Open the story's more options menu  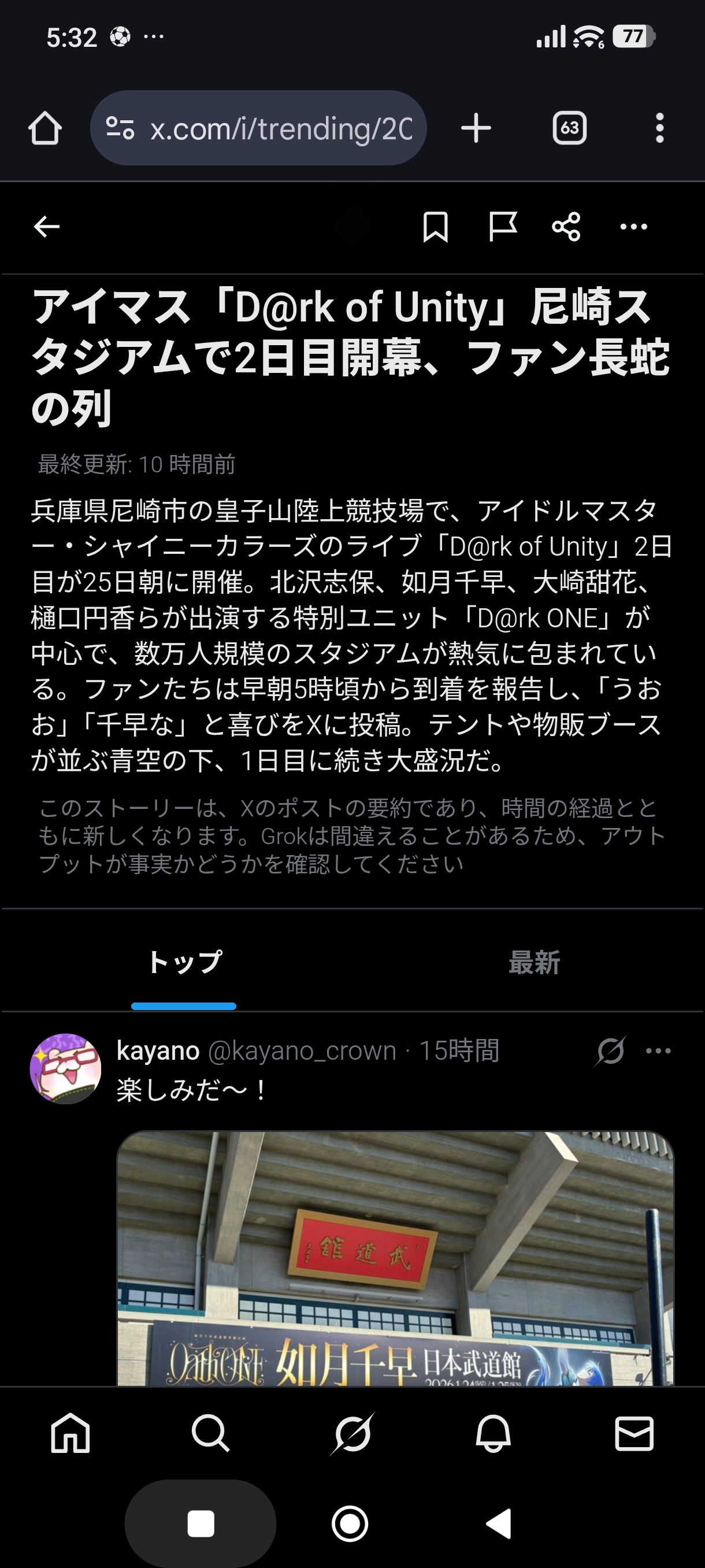[x=633, y=227]
